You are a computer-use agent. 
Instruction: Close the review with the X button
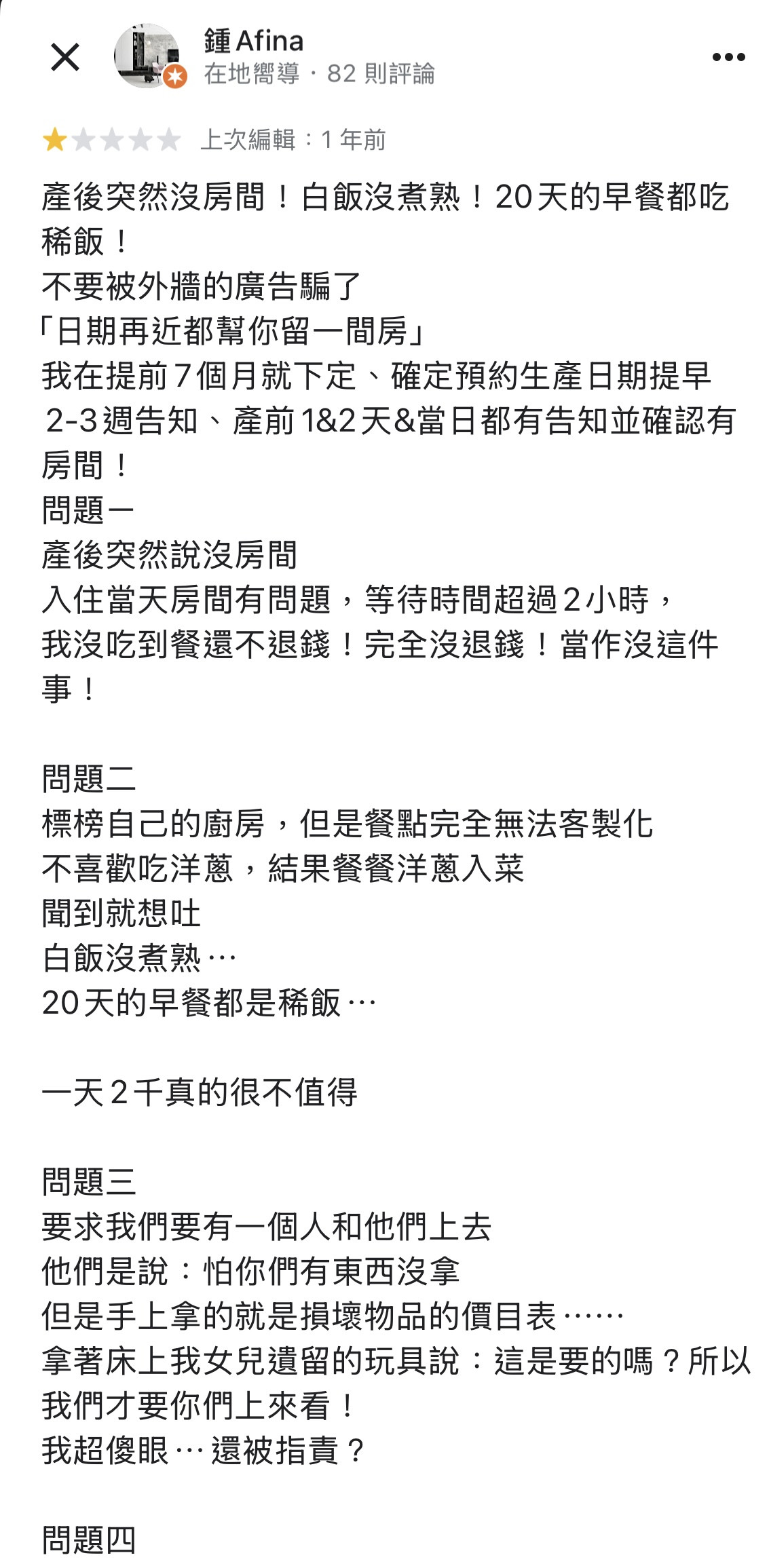pos(65,57)
